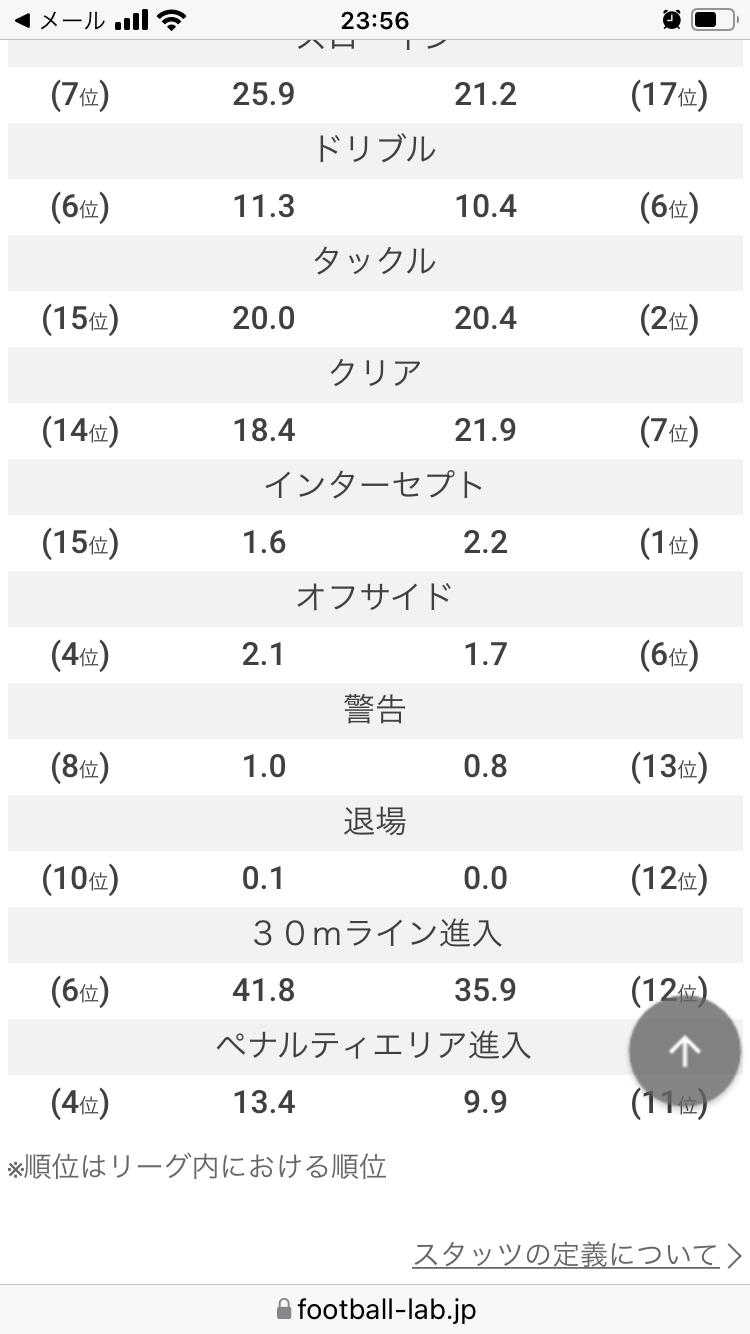
Task: Tap the football-lab.jp address bar
Action: (375, 1309)
